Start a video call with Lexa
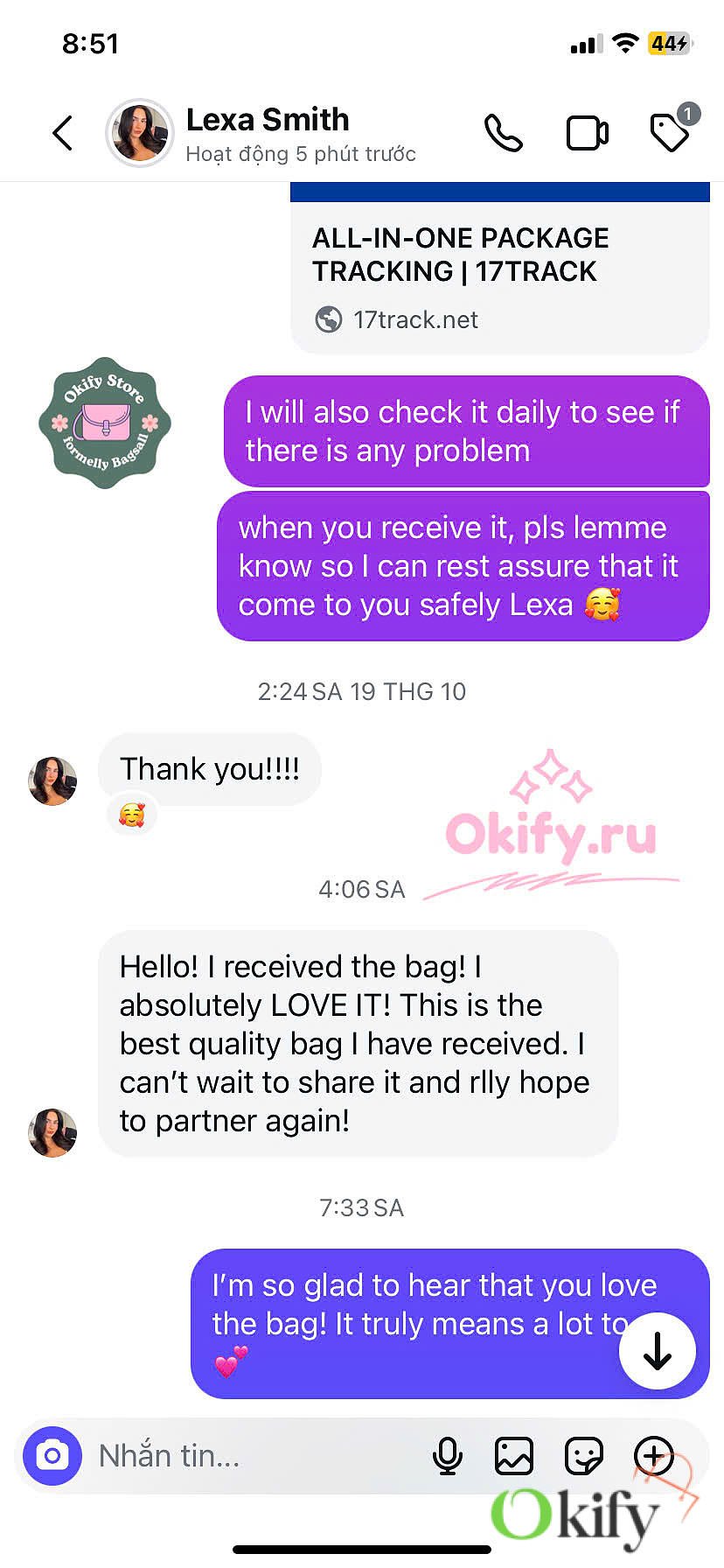This screenshot has height=1568, width=724. tap(588, 134)
